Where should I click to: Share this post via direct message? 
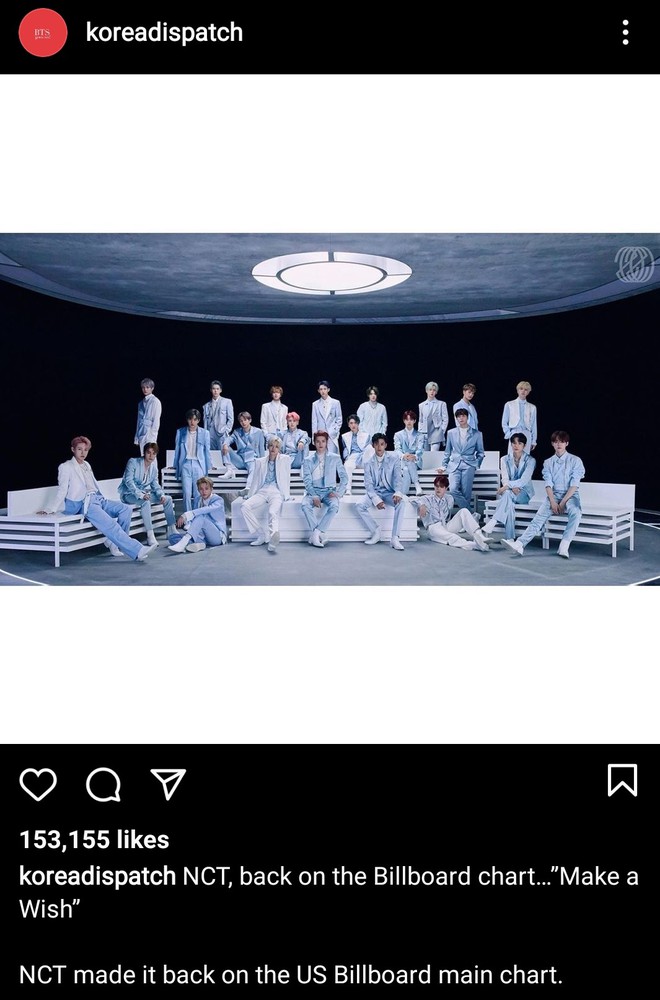[167, 785]
